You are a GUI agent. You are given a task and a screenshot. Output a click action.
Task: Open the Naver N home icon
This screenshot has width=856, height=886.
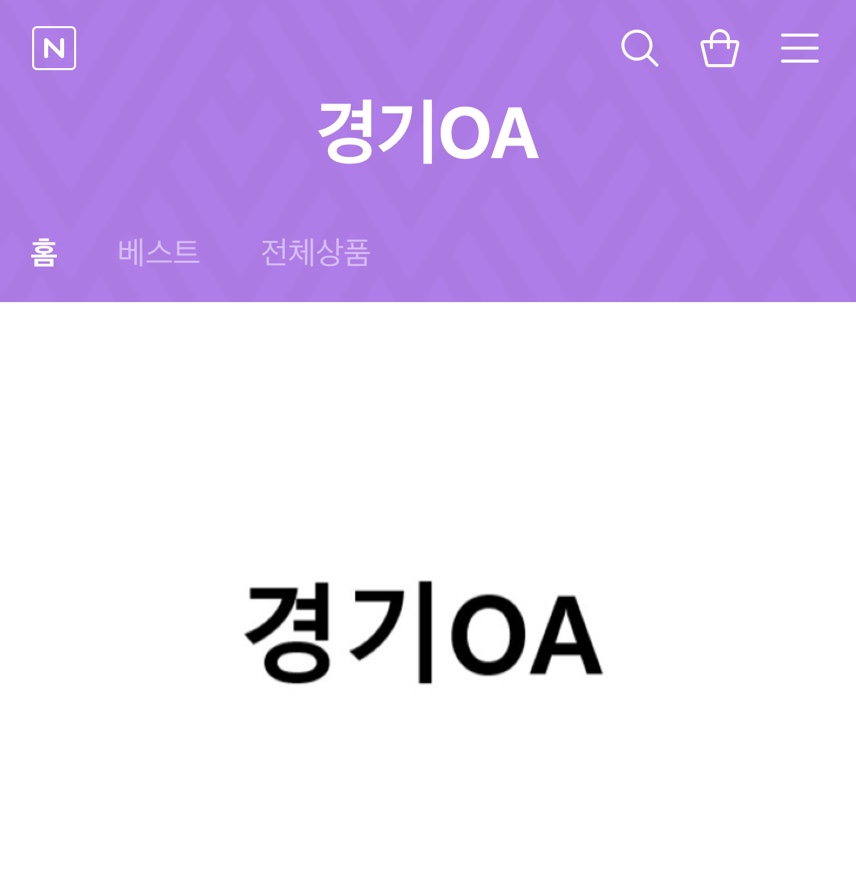tap(54, 48)
